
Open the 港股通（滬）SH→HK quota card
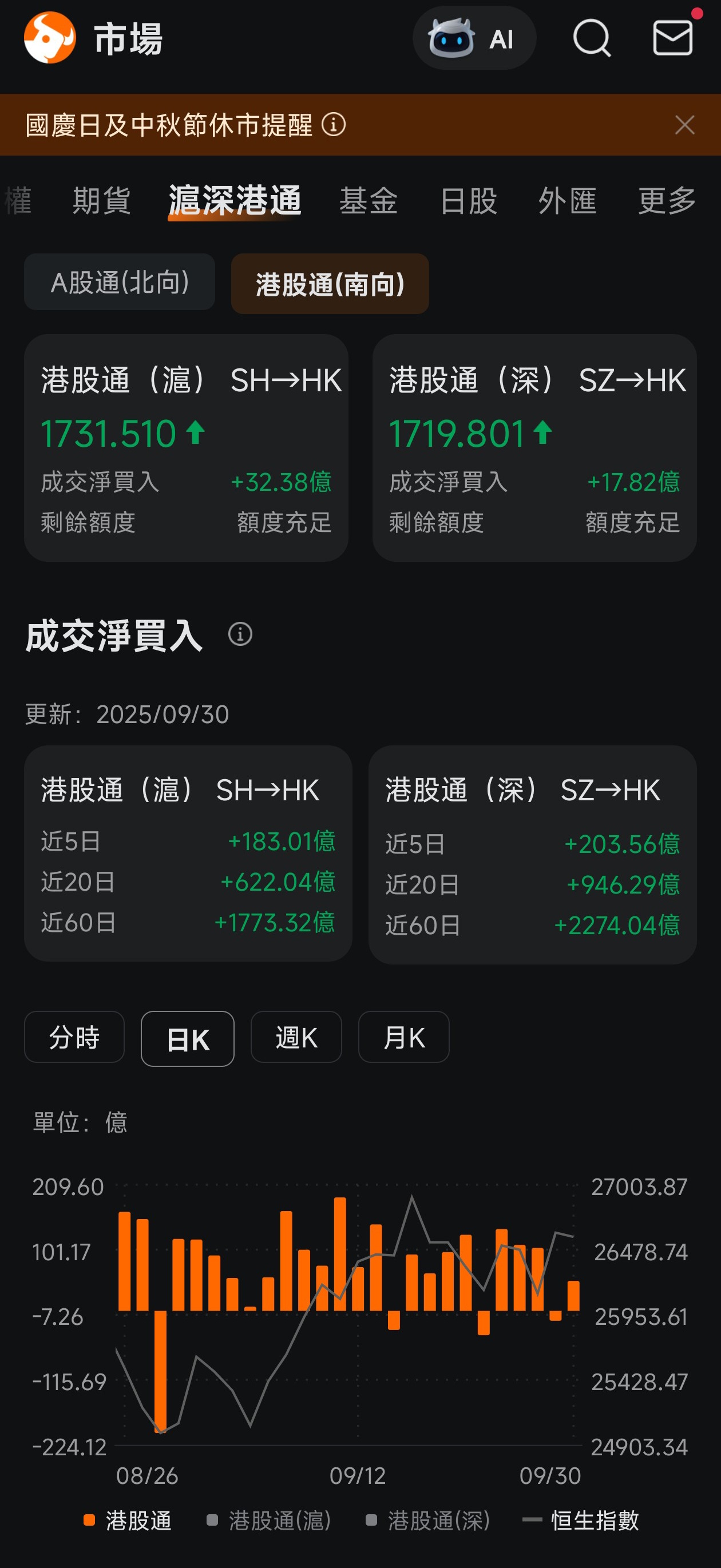pyautogui.click(x=186, y=447)
